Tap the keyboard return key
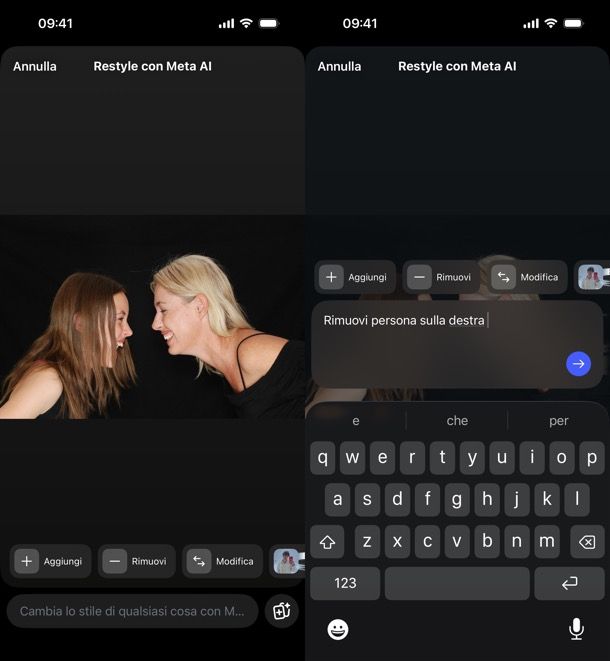610x661 pixels. pyautogui.click(x=569, y=583)
